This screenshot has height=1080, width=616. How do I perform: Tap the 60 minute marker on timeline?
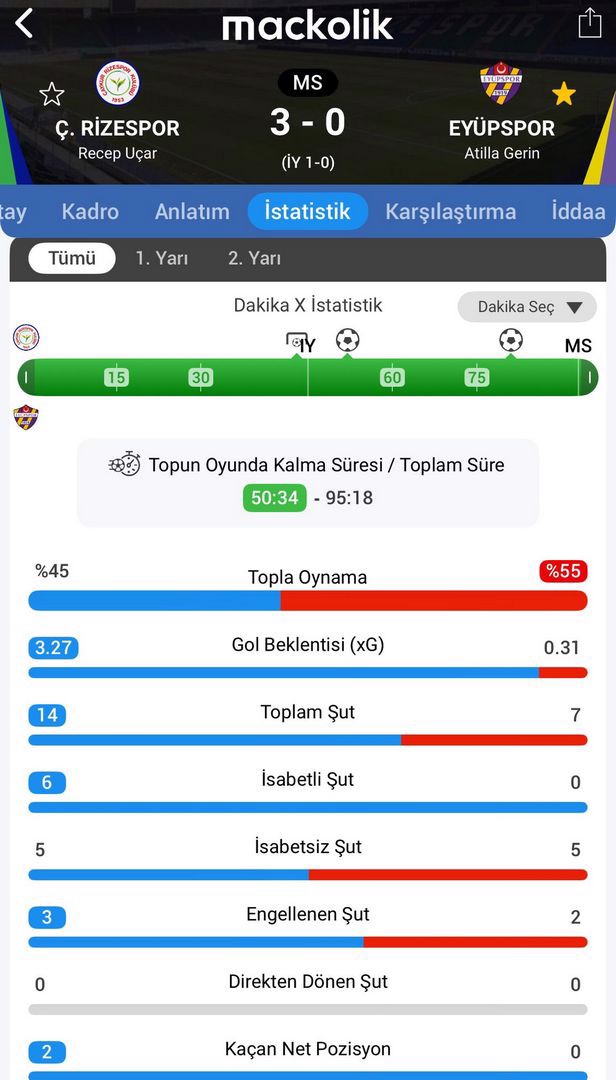(392, 377)
